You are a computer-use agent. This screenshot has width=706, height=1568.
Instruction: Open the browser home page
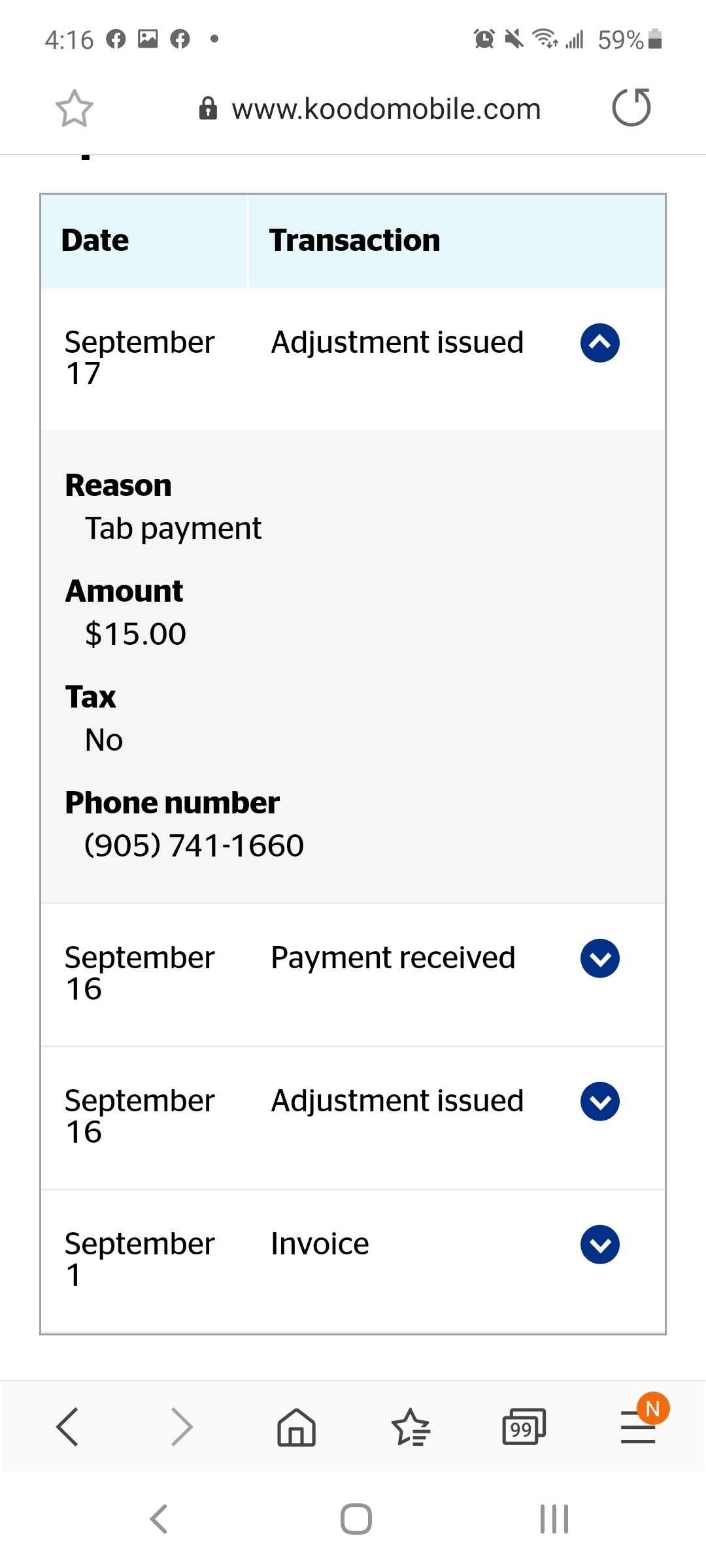tap(297, 1427)
